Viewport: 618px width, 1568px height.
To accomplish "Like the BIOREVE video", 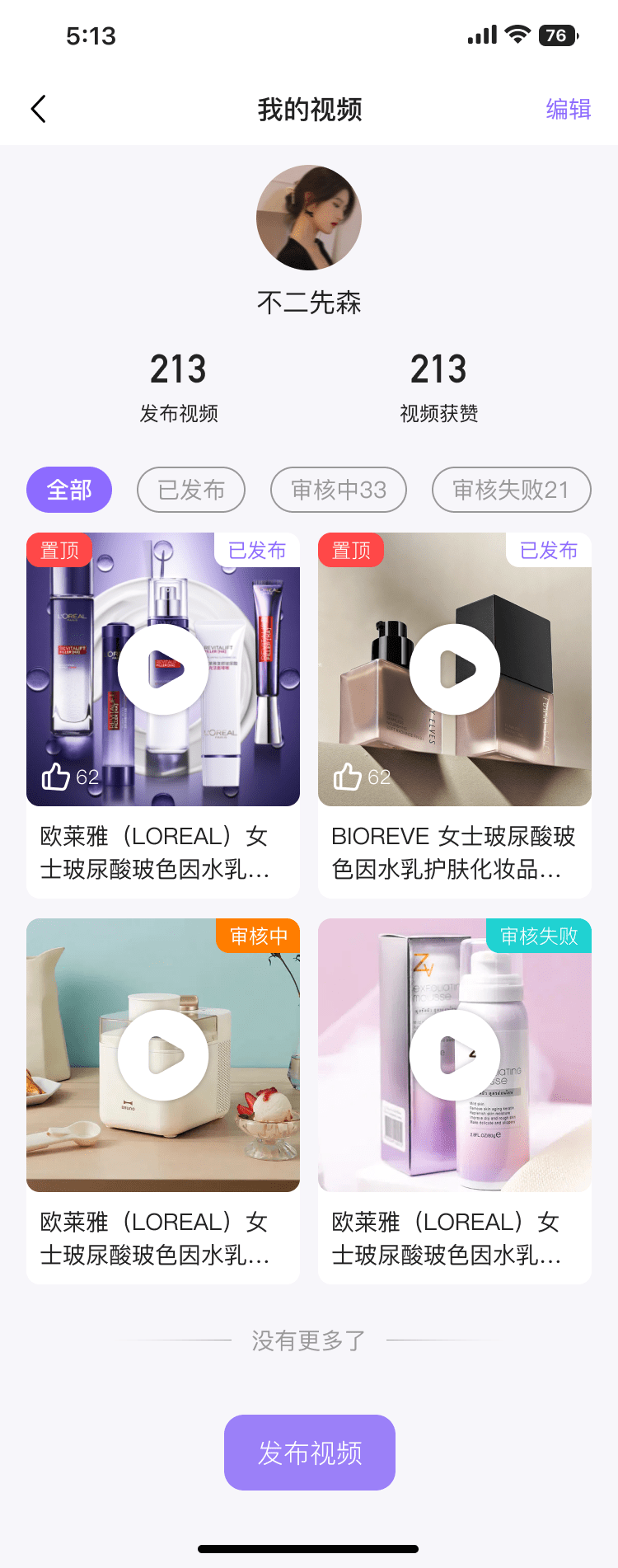I will pos(348,776).
